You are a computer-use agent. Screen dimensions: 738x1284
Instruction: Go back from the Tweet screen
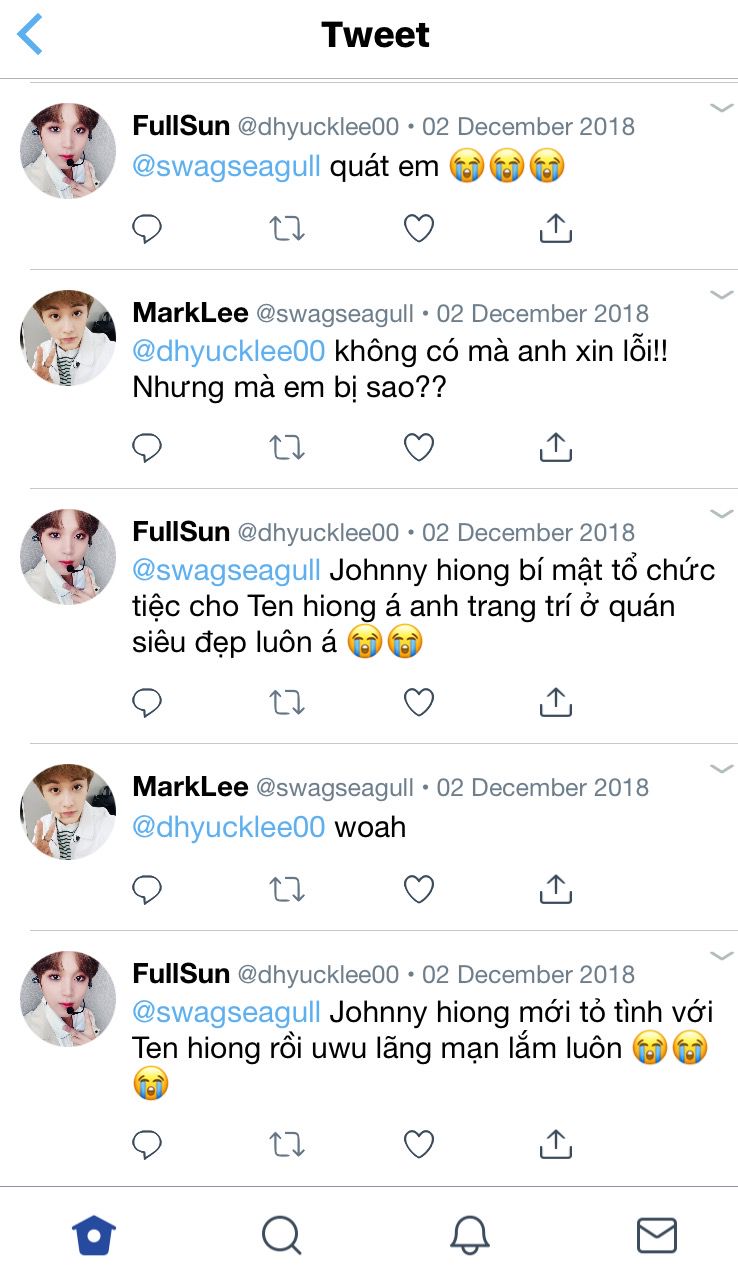tap(30, 35)
